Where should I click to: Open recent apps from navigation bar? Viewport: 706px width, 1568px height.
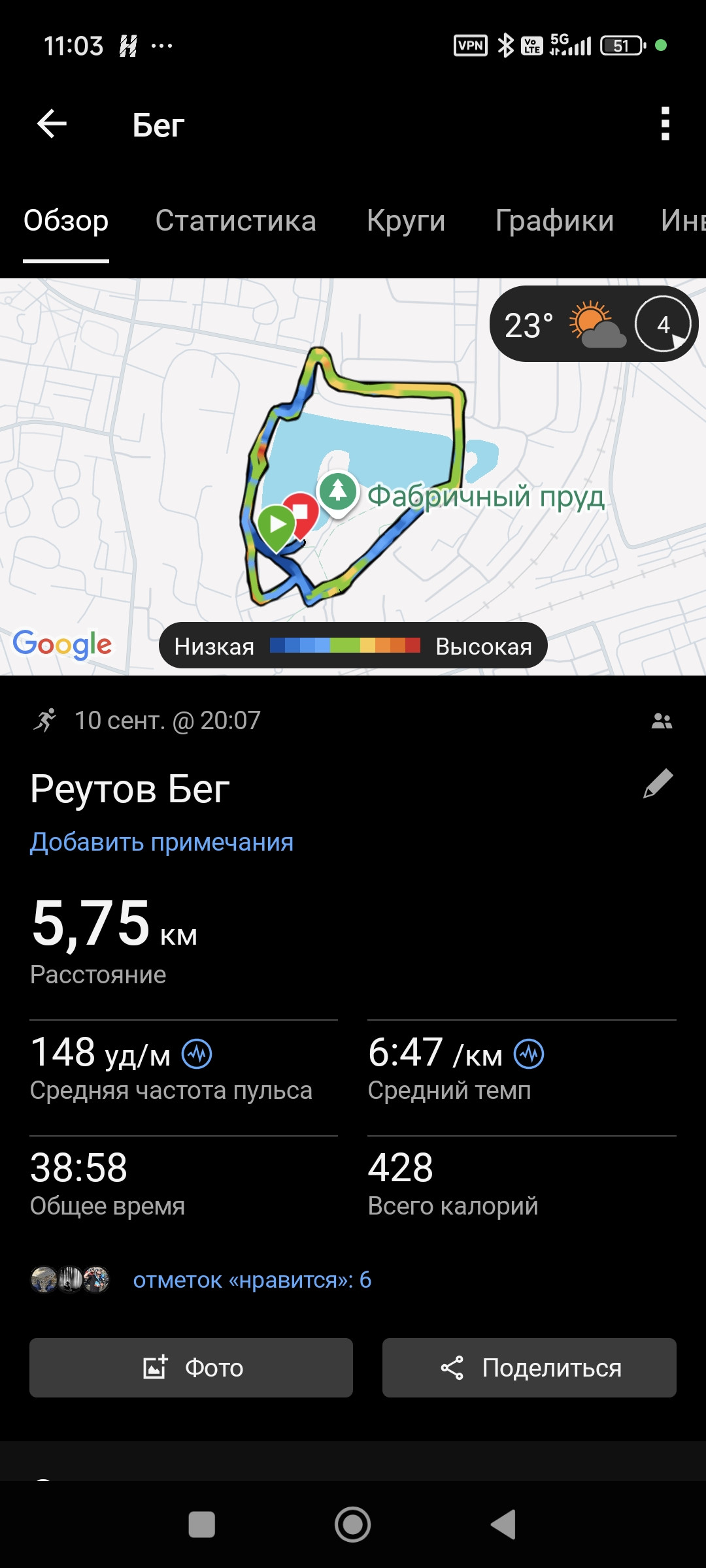coord(201,1524)
